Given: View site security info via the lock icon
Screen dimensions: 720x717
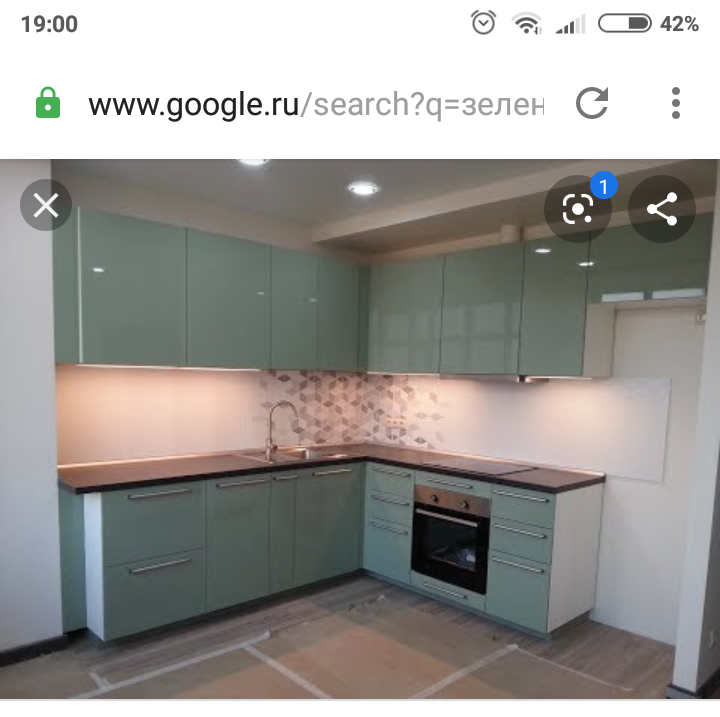Looking at the screenshot, I should (x=48, y=103).
